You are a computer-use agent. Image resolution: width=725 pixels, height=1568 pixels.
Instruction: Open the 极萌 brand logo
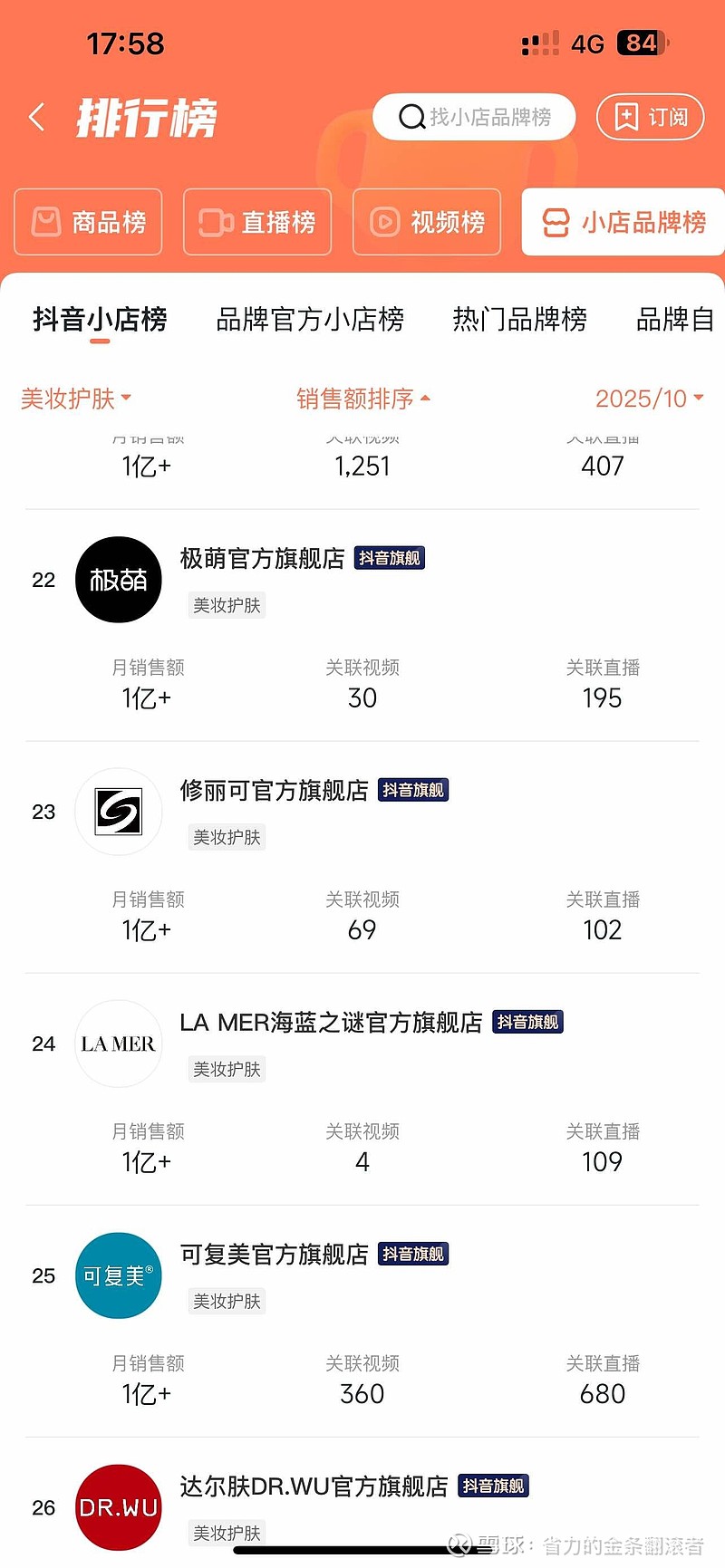click(x=118, y=579)
